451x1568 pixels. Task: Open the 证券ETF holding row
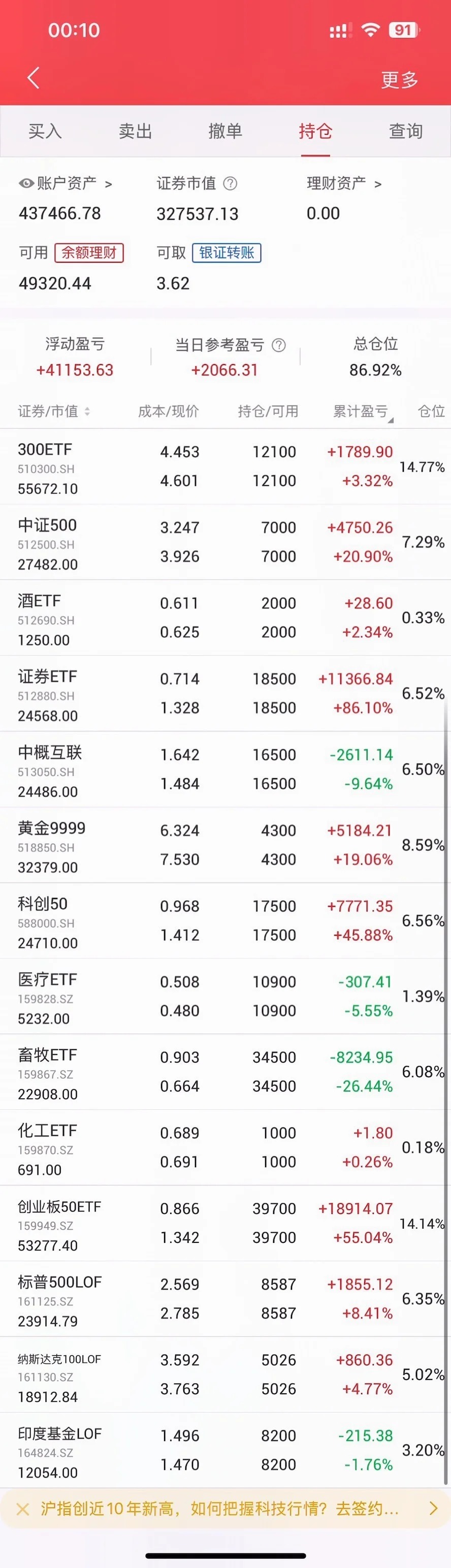225,693
